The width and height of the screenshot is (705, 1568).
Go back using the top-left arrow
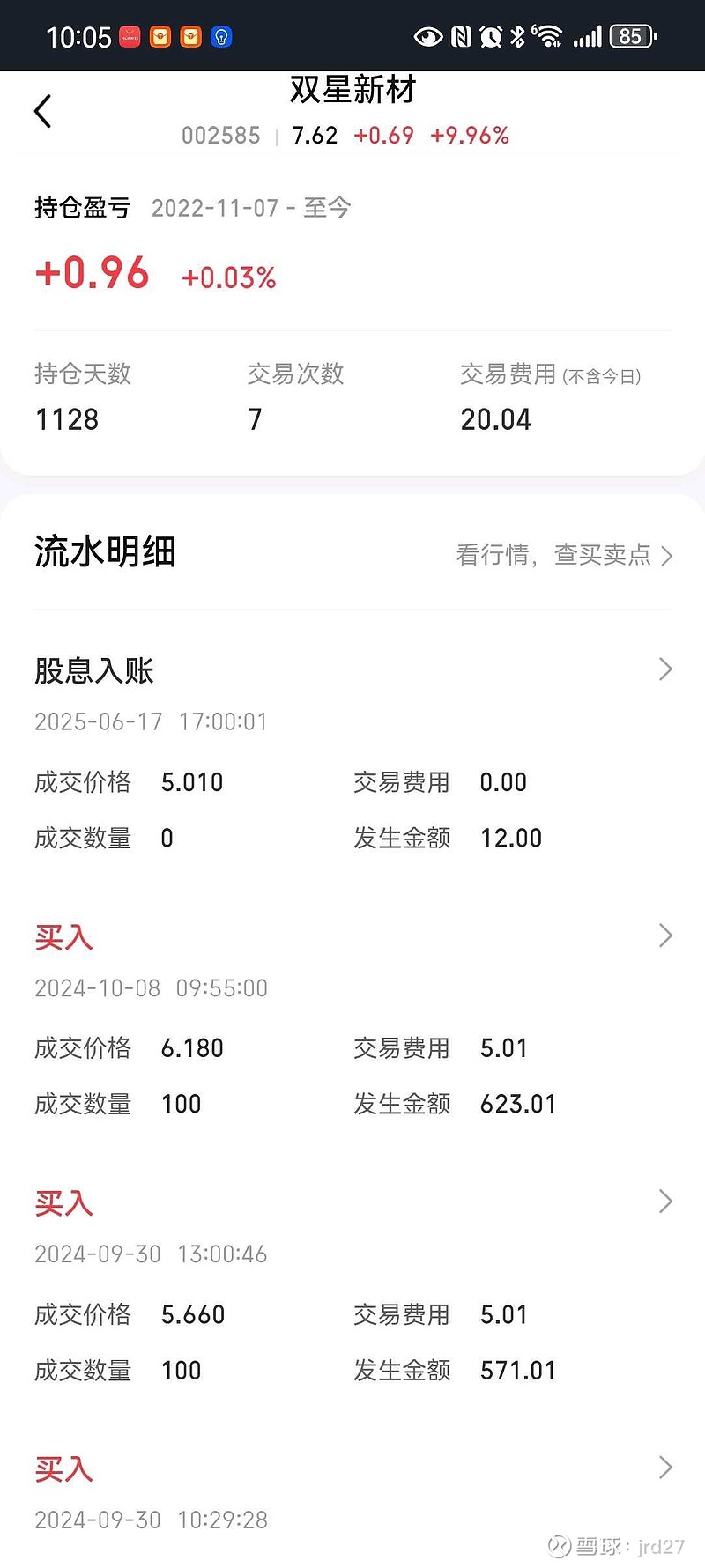click(x=43, y=112)
